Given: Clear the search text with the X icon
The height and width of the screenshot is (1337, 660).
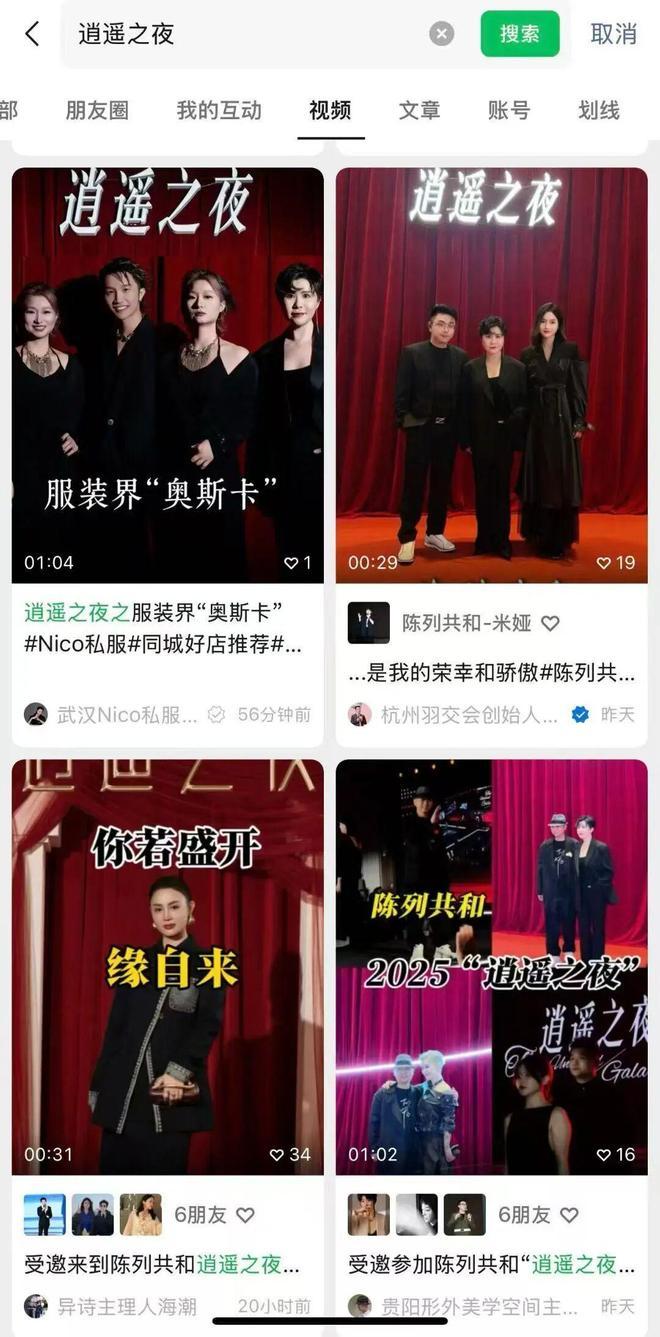Looking at the screenshot, I should pyautogui.click(x=441, y=34).
